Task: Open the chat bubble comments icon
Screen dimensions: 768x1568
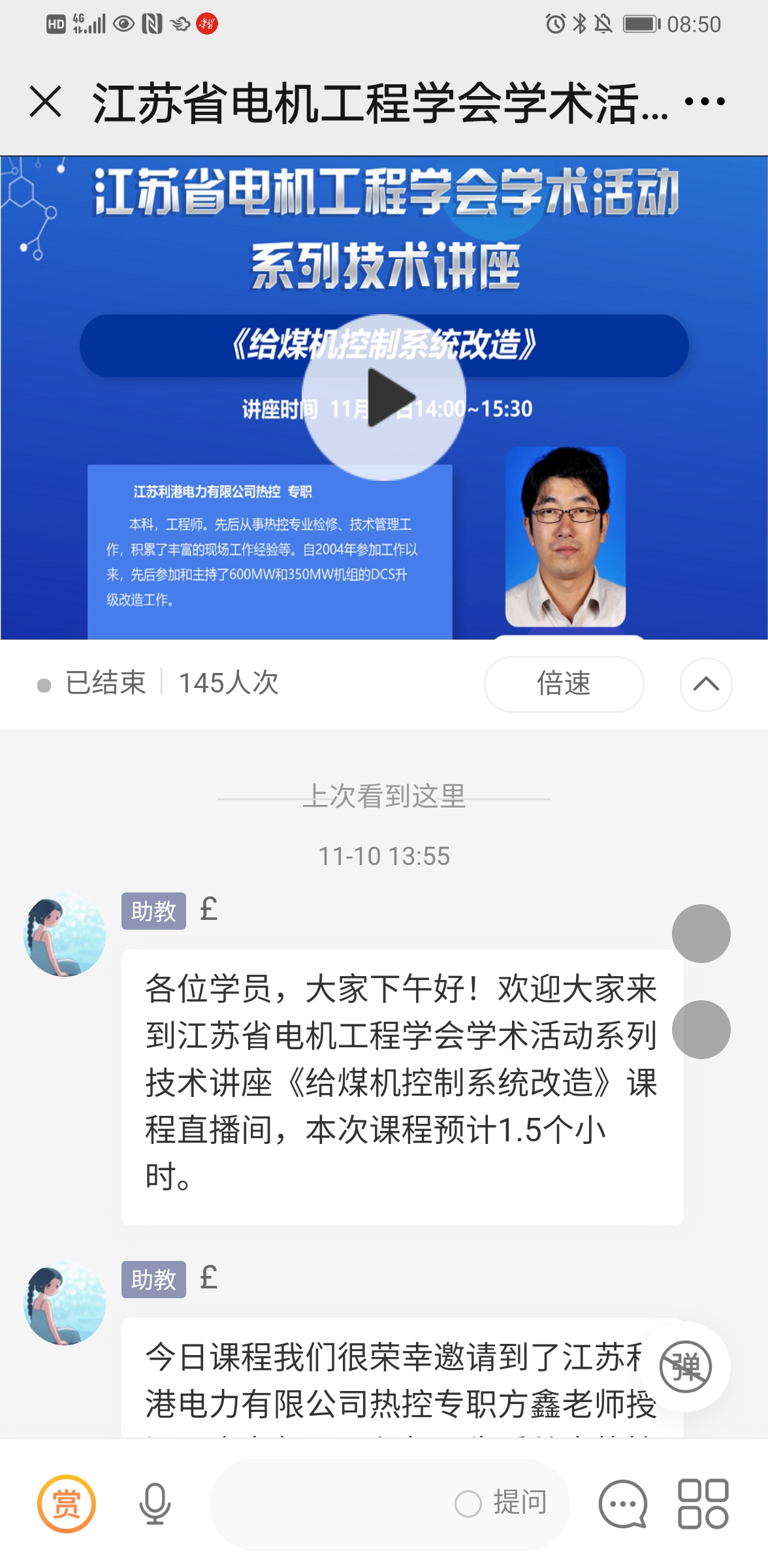Action: pyautogui.click(x=623, y=1503)
